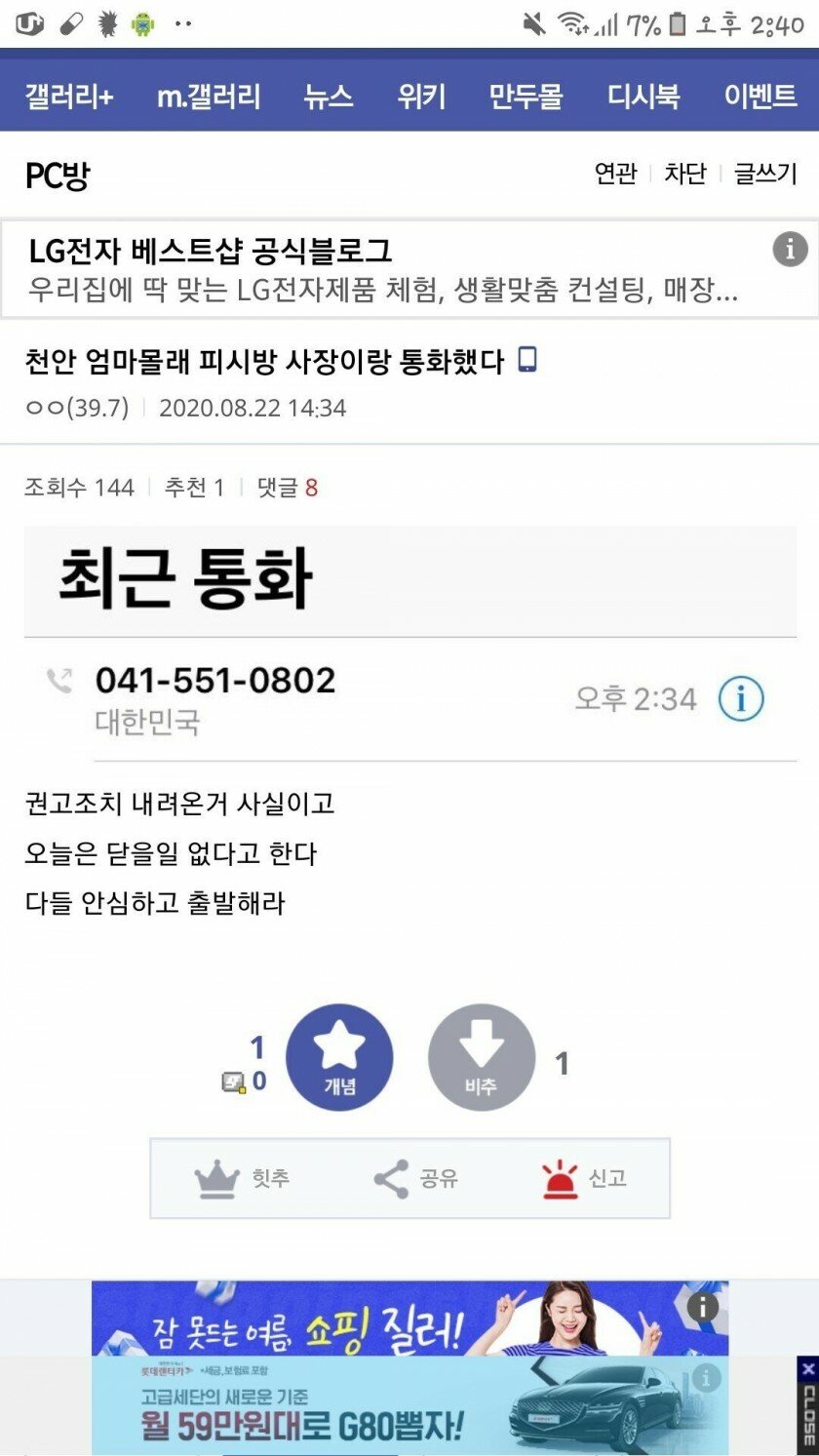Write a new post with 글쓰기
The width and height of the screenshot is (819, 1456).
pyautogui.click(x=765, y=175)
